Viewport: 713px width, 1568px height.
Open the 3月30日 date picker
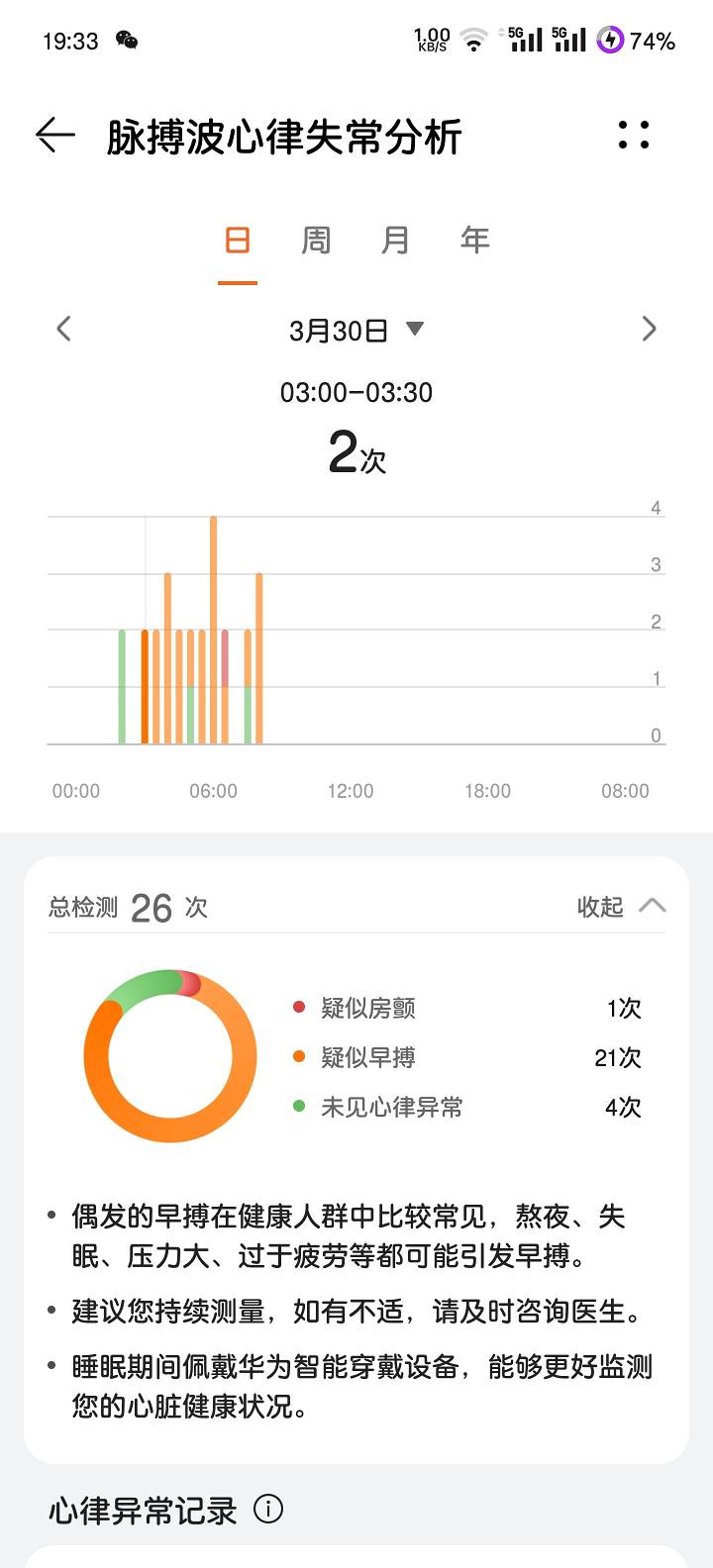point(356,330)
